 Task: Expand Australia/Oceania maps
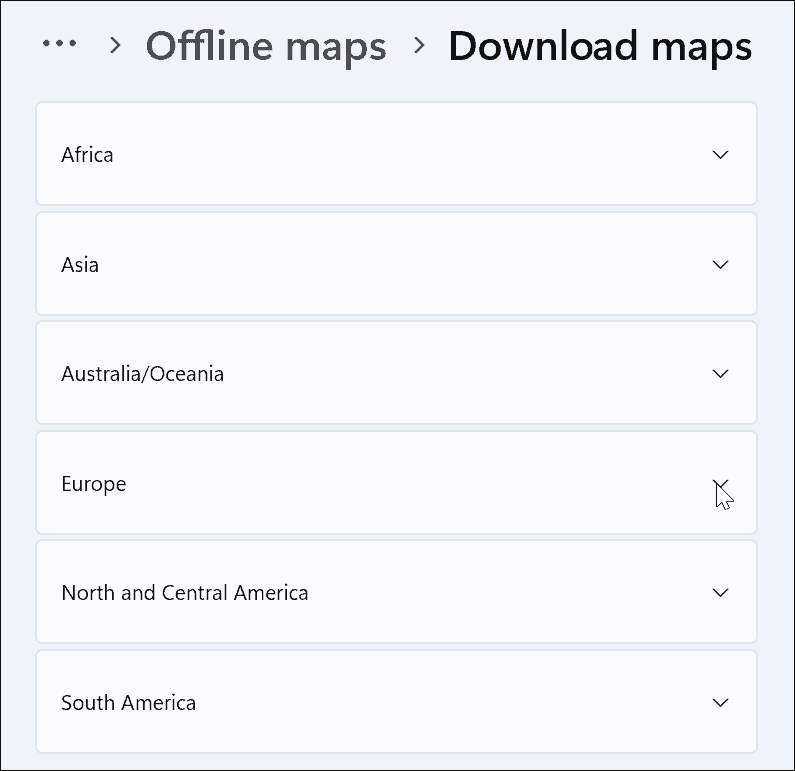720,374
